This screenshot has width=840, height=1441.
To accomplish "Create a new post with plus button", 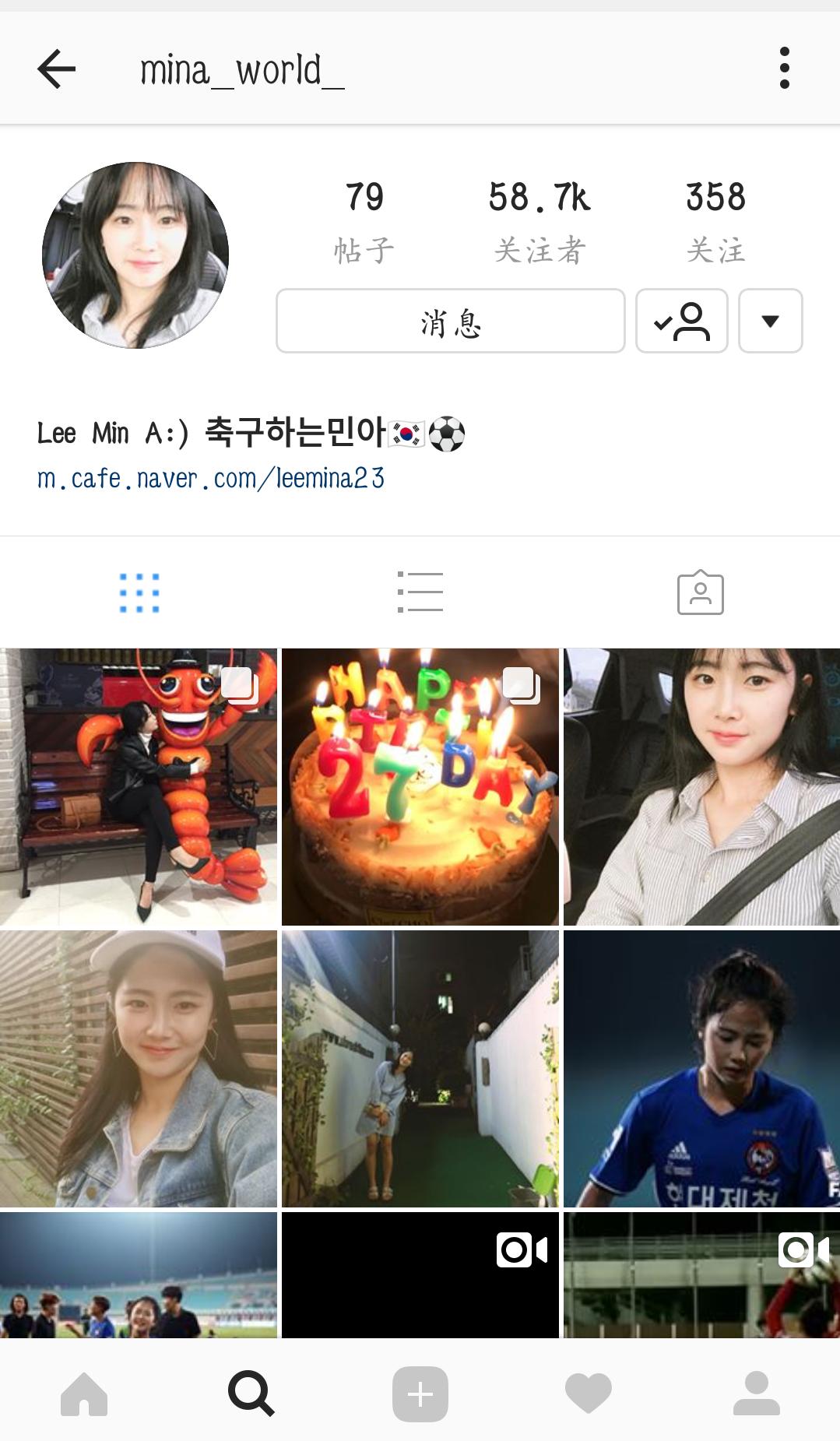I will 420,1393.
